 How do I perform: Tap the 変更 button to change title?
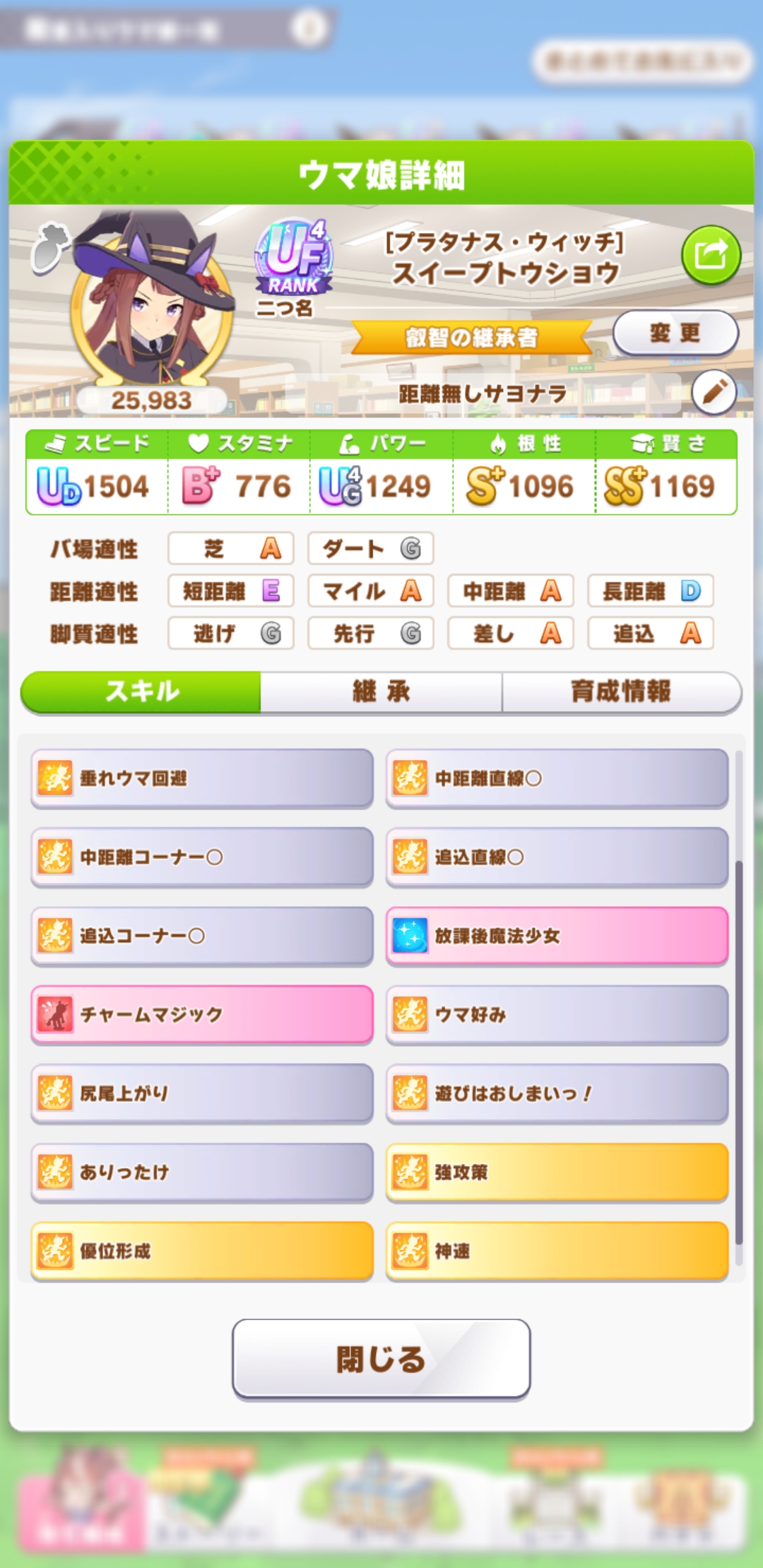pos(675,333)
